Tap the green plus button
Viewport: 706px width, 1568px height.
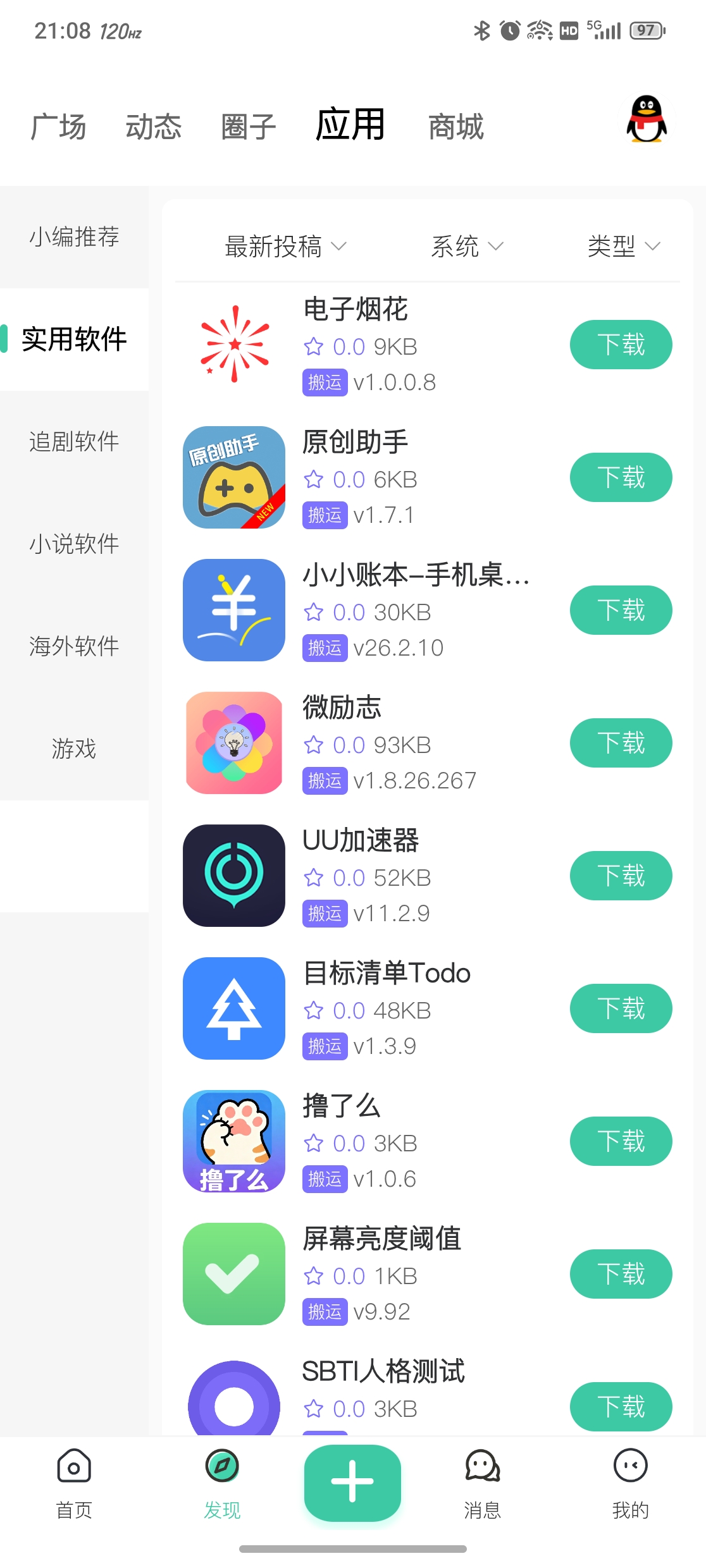coord(352,1483)
